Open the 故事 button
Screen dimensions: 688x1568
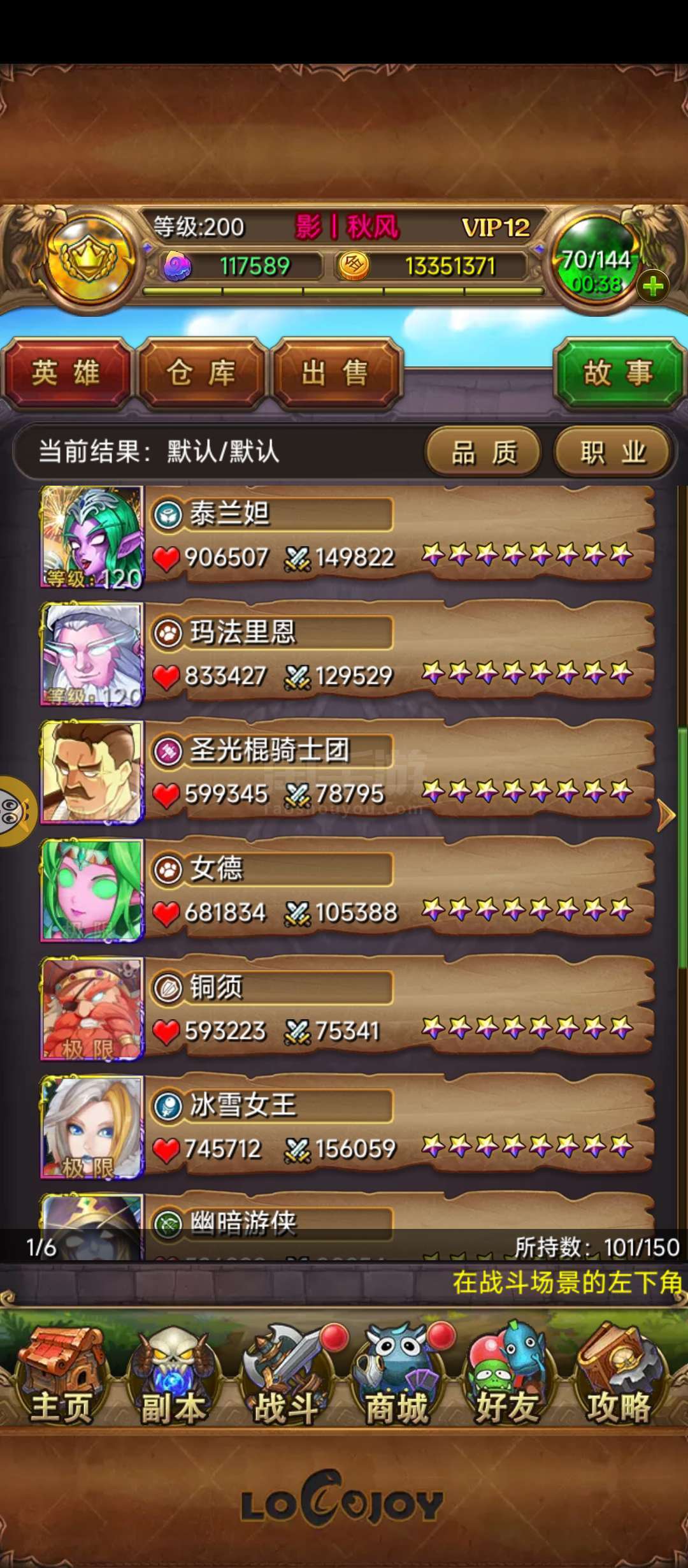point(619,373)
